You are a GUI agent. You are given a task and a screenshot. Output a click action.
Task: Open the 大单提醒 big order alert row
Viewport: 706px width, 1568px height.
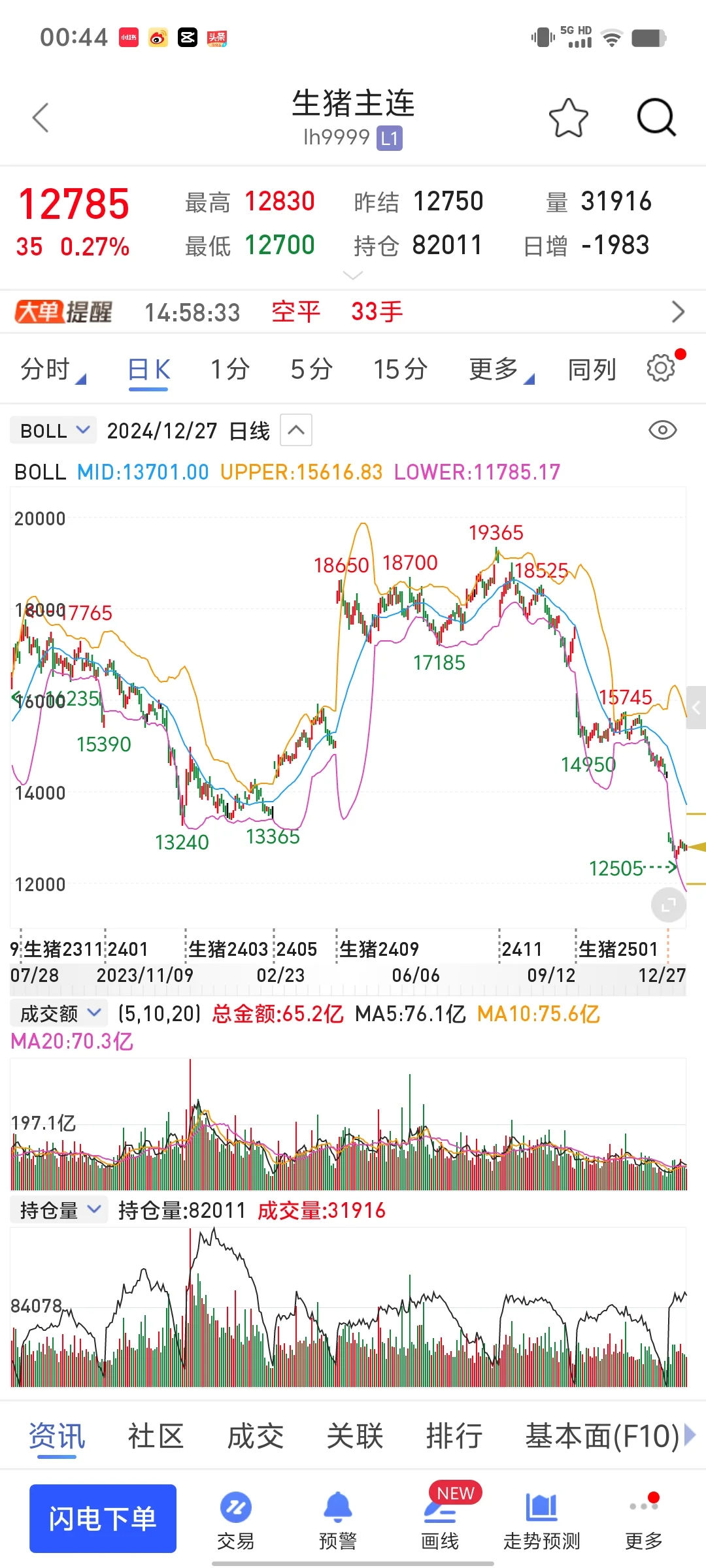point(353,312)
